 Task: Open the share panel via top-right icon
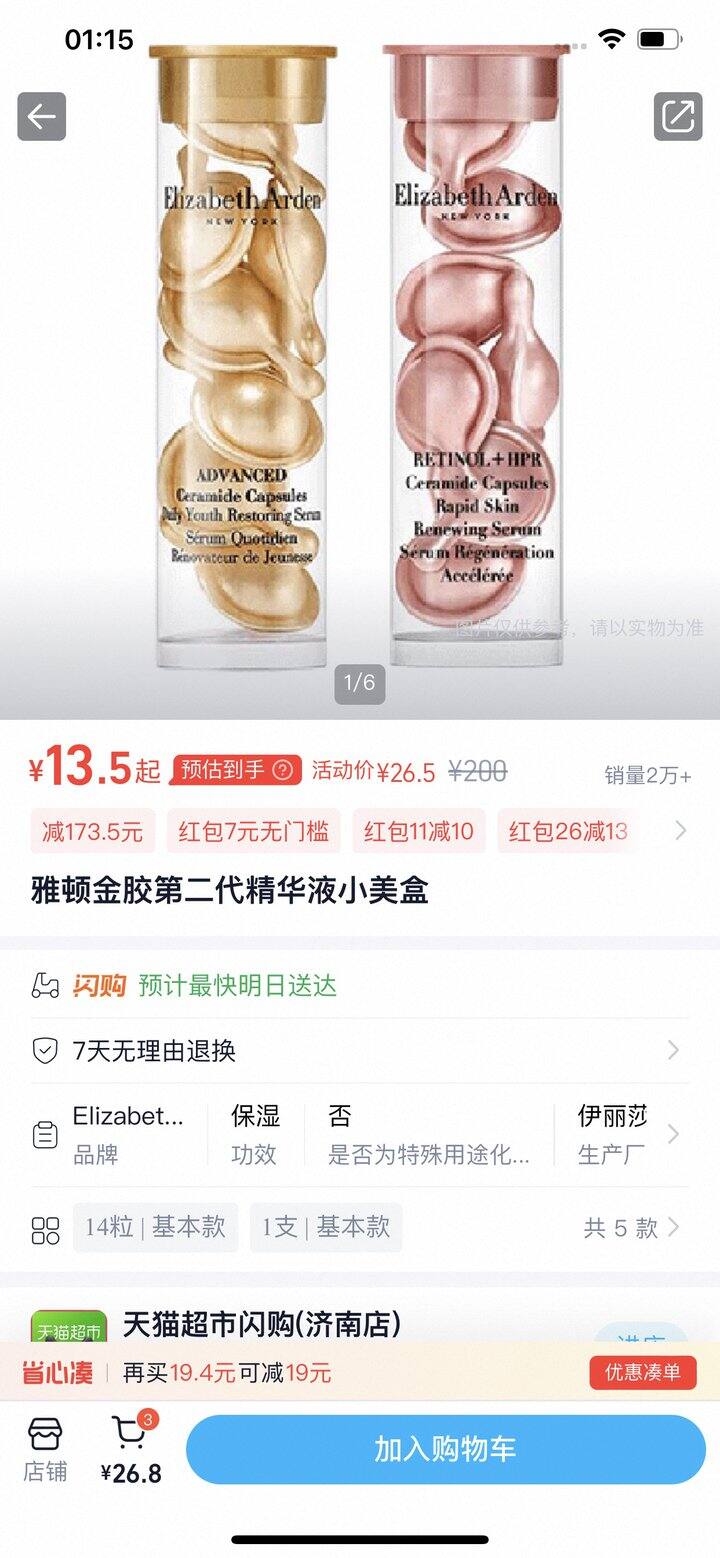click(679, 116)
